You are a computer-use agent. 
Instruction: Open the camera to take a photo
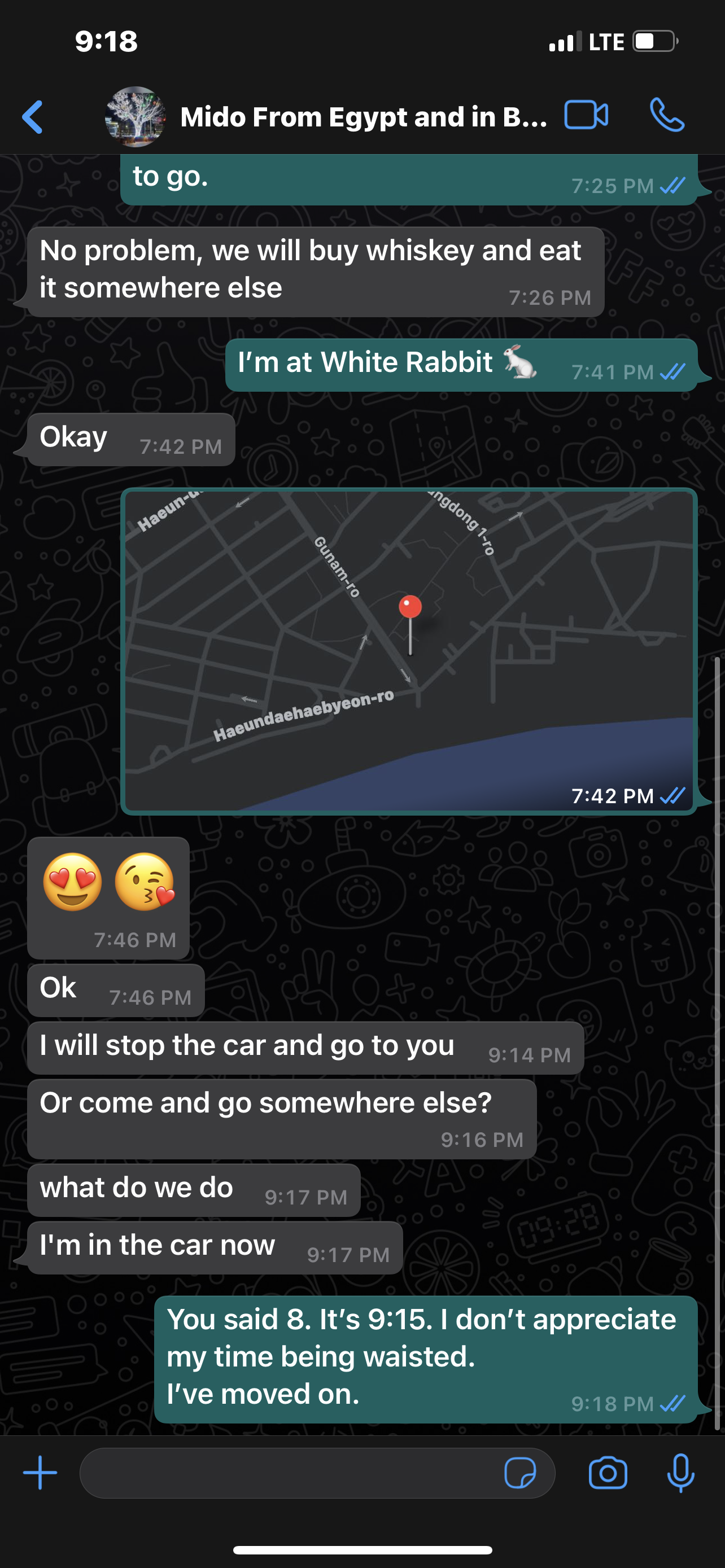(608, 1473)
